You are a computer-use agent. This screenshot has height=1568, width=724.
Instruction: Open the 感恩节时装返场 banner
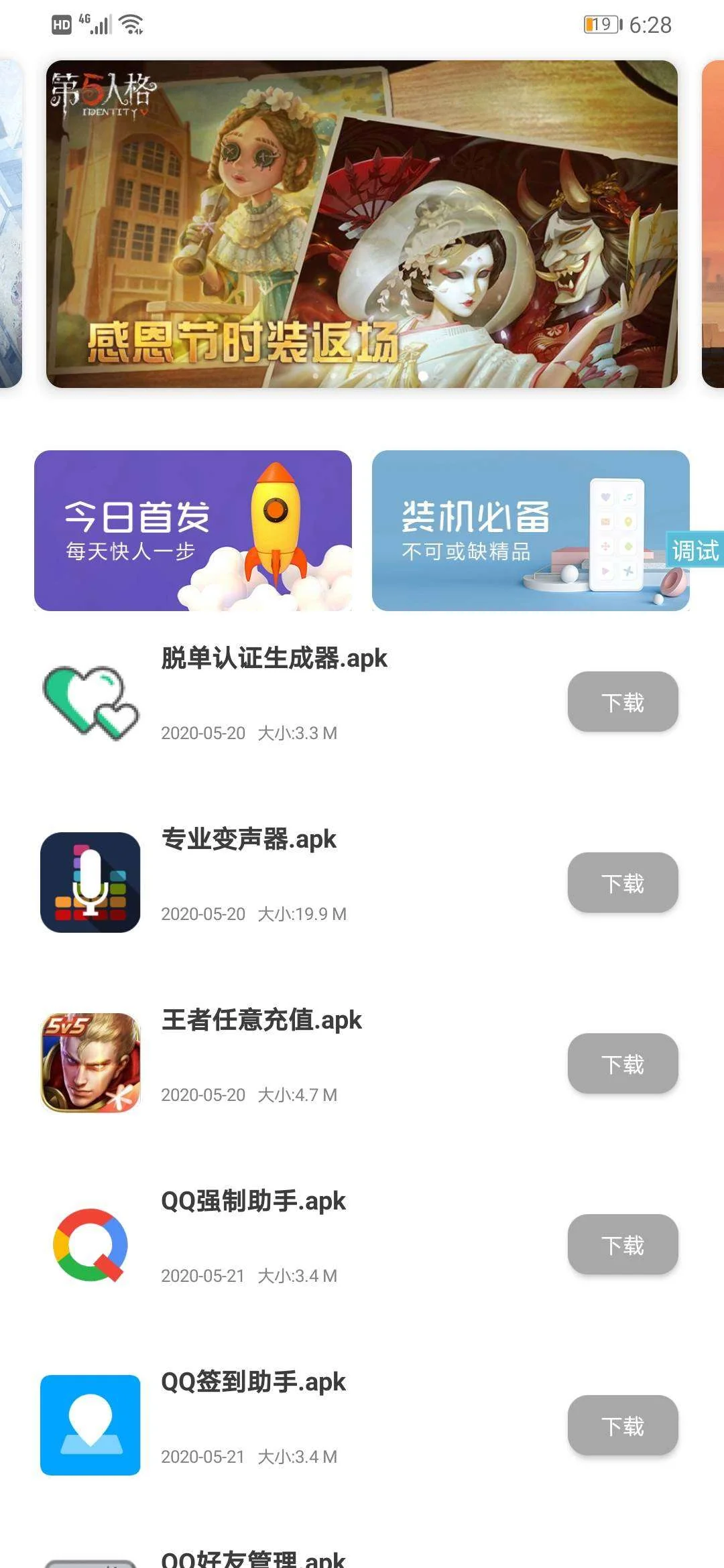tap(362, 224)
